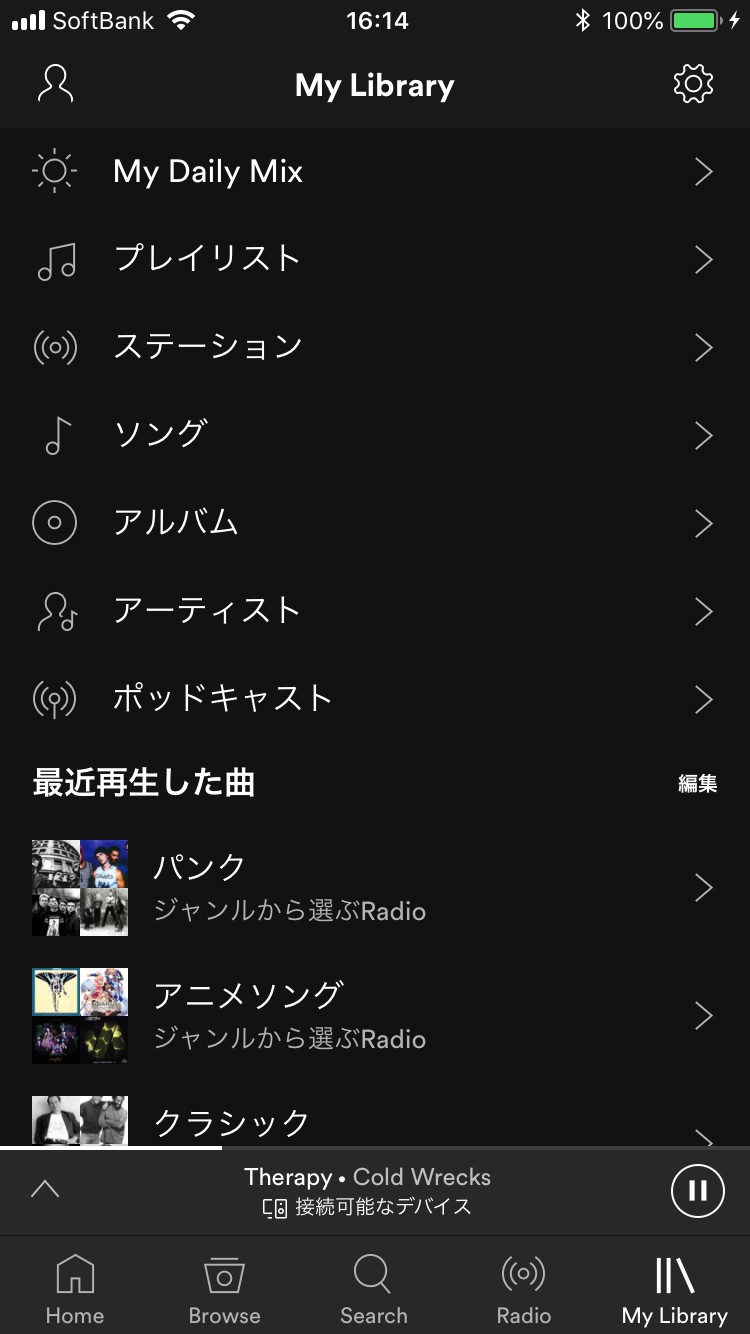Switch to the Browse tab
Viewport: 750px width, 1334px height.
[x=224, y=1290]
